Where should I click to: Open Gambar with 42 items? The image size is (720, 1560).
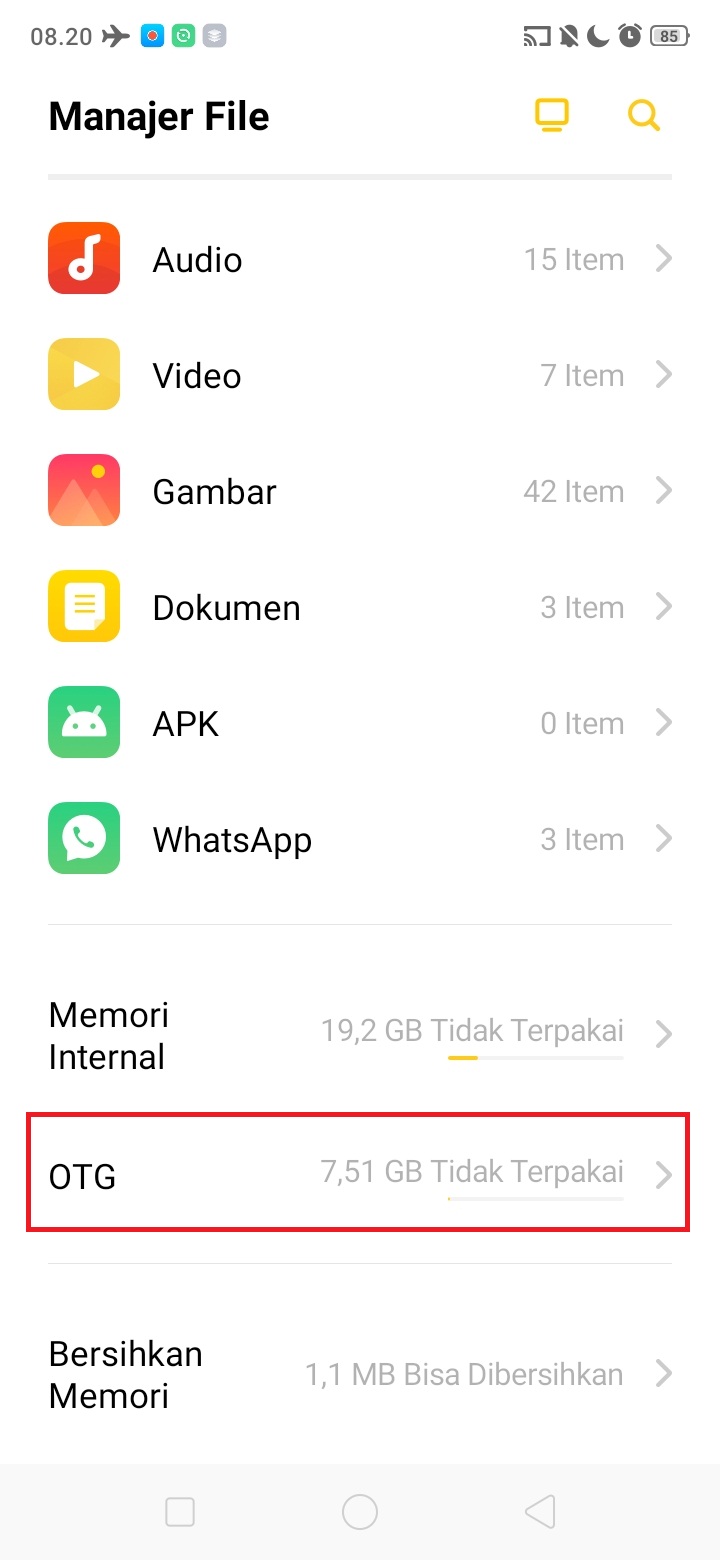click(360, 492)
